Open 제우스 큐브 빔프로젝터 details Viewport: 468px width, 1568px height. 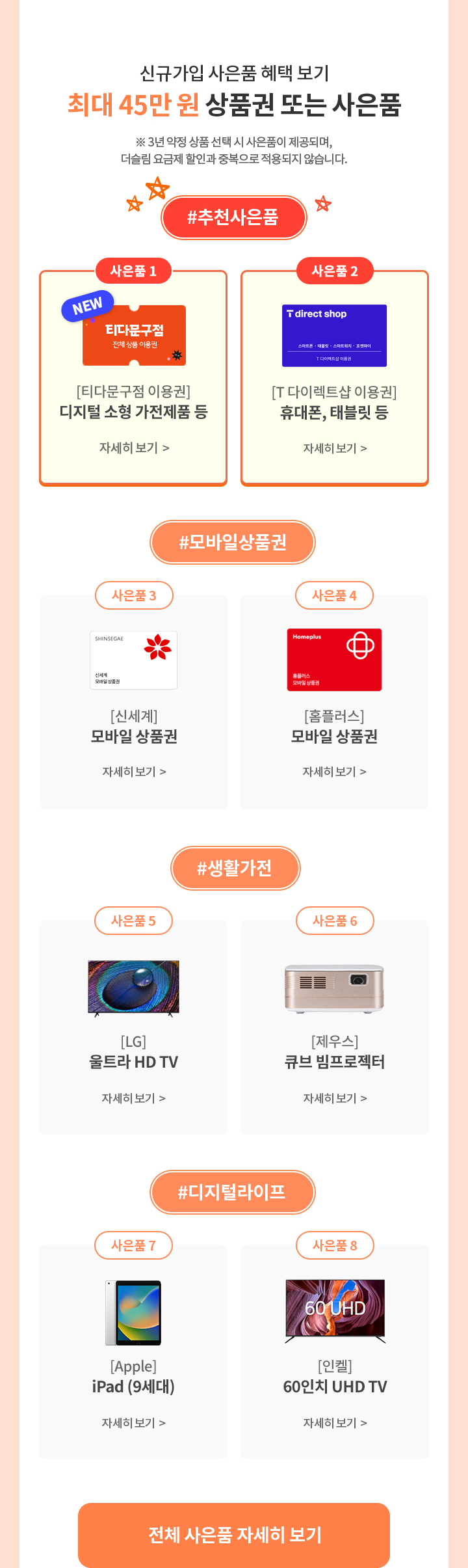click(x=335, y=1098)
